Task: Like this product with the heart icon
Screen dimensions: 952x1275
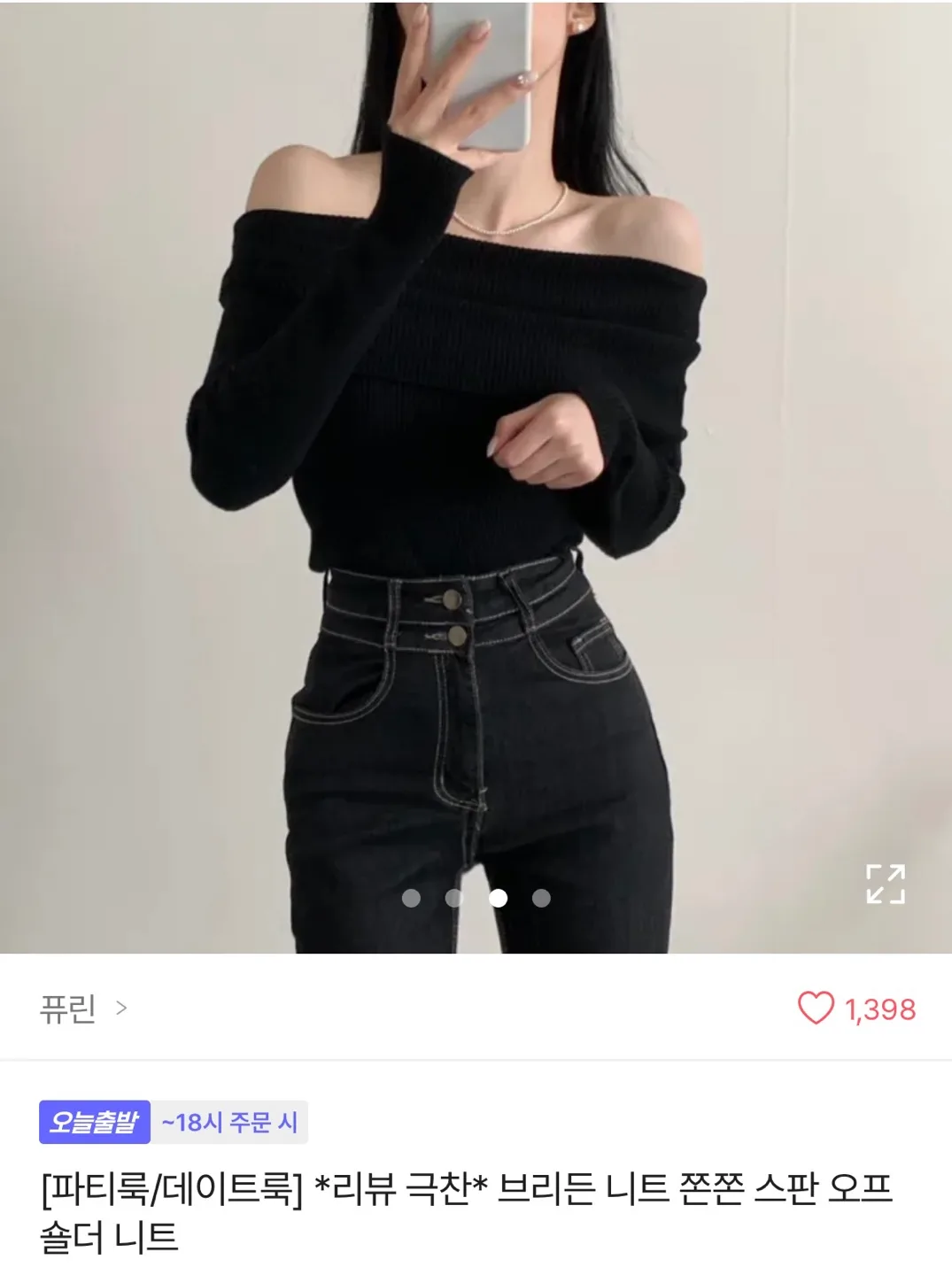Action: click(816, 1008)
